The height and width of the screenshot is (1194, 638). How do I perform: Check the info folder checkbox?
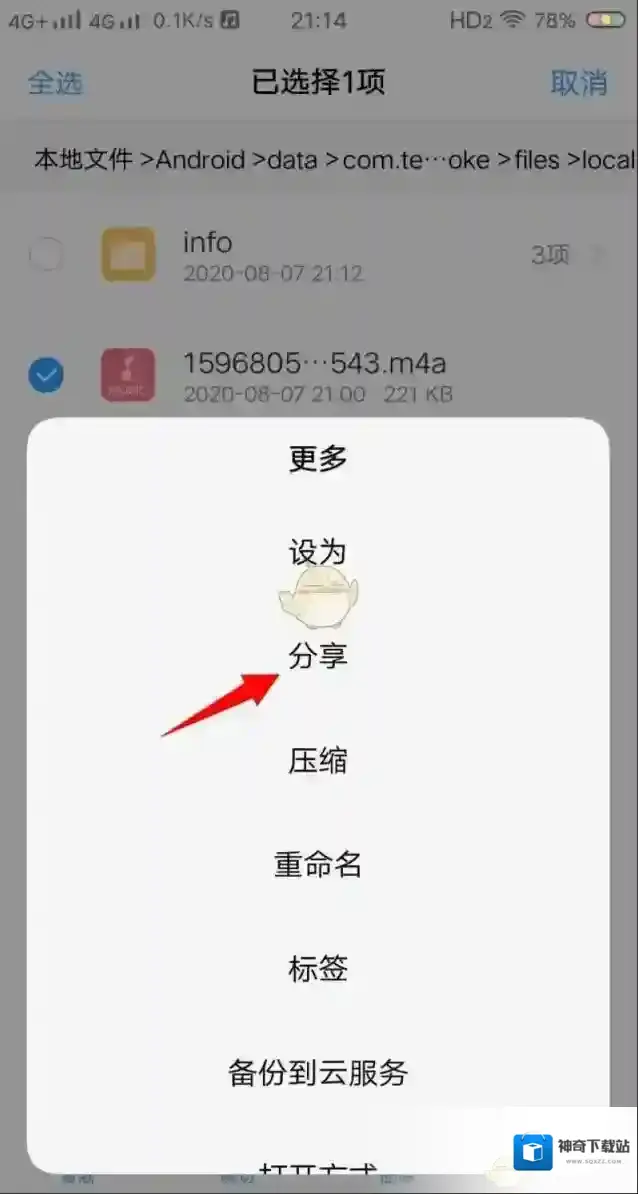[46, 256]
